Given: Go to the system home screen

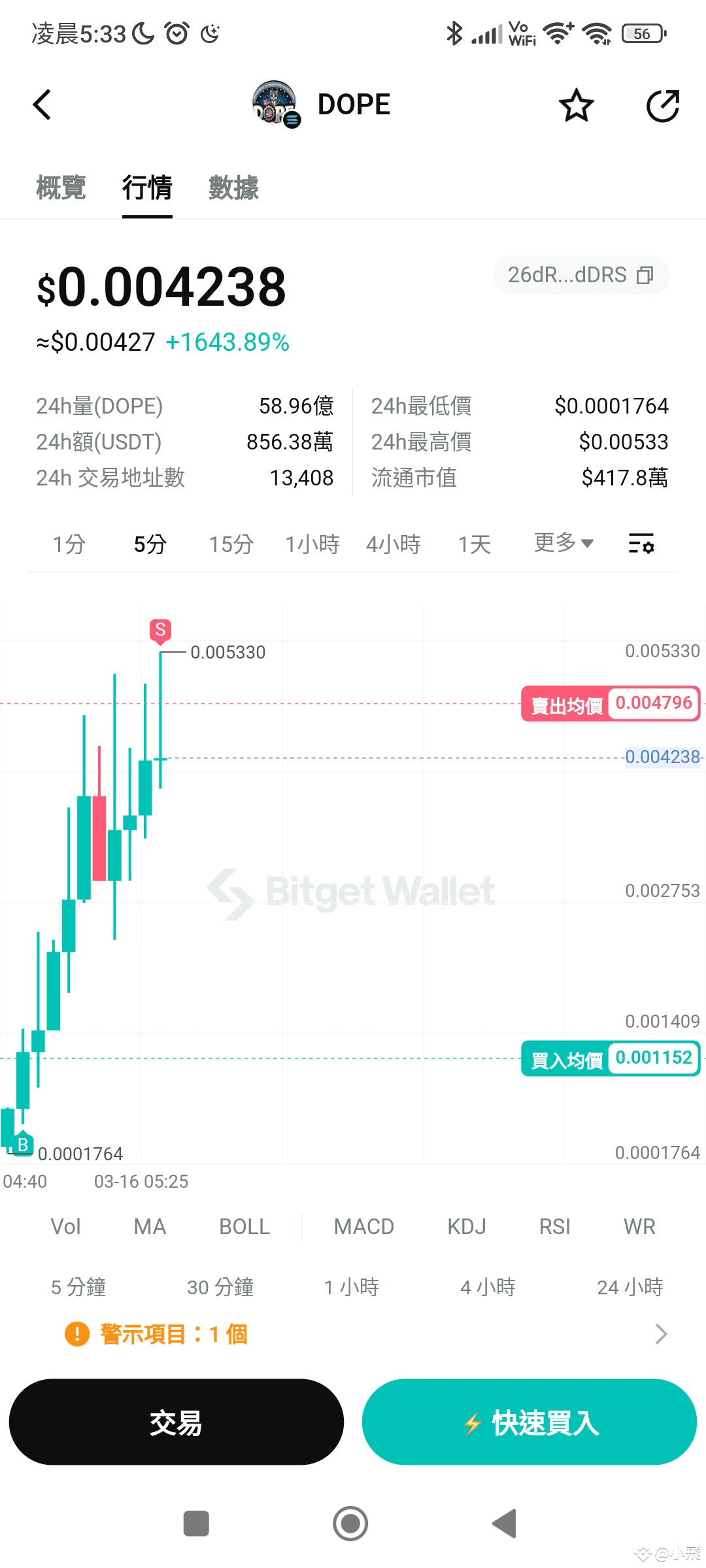Looking at the screenshot, I should coord(350,1524).
